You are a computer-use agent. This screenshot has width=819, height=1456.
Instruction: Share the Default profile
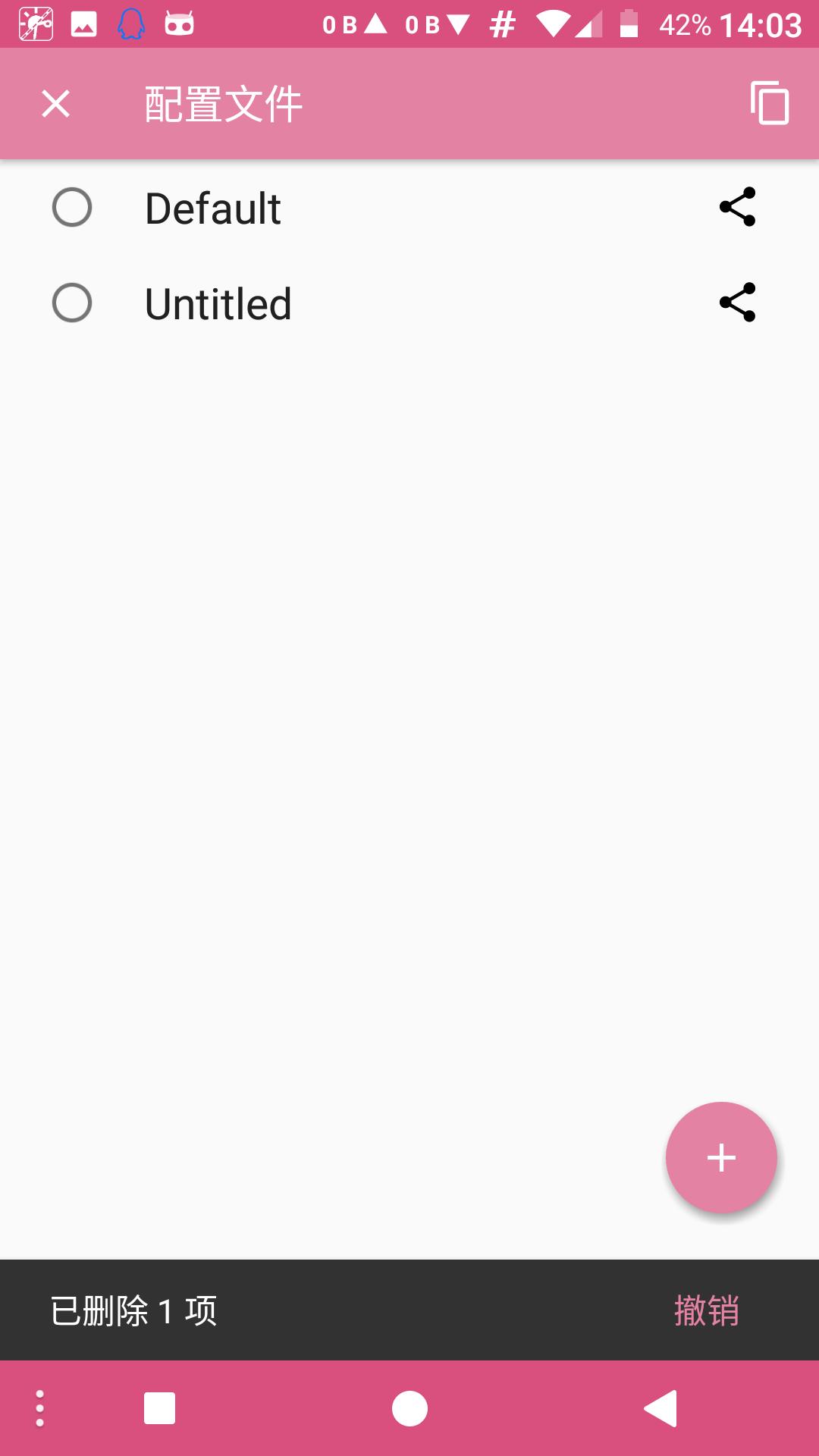pos(737,207)
